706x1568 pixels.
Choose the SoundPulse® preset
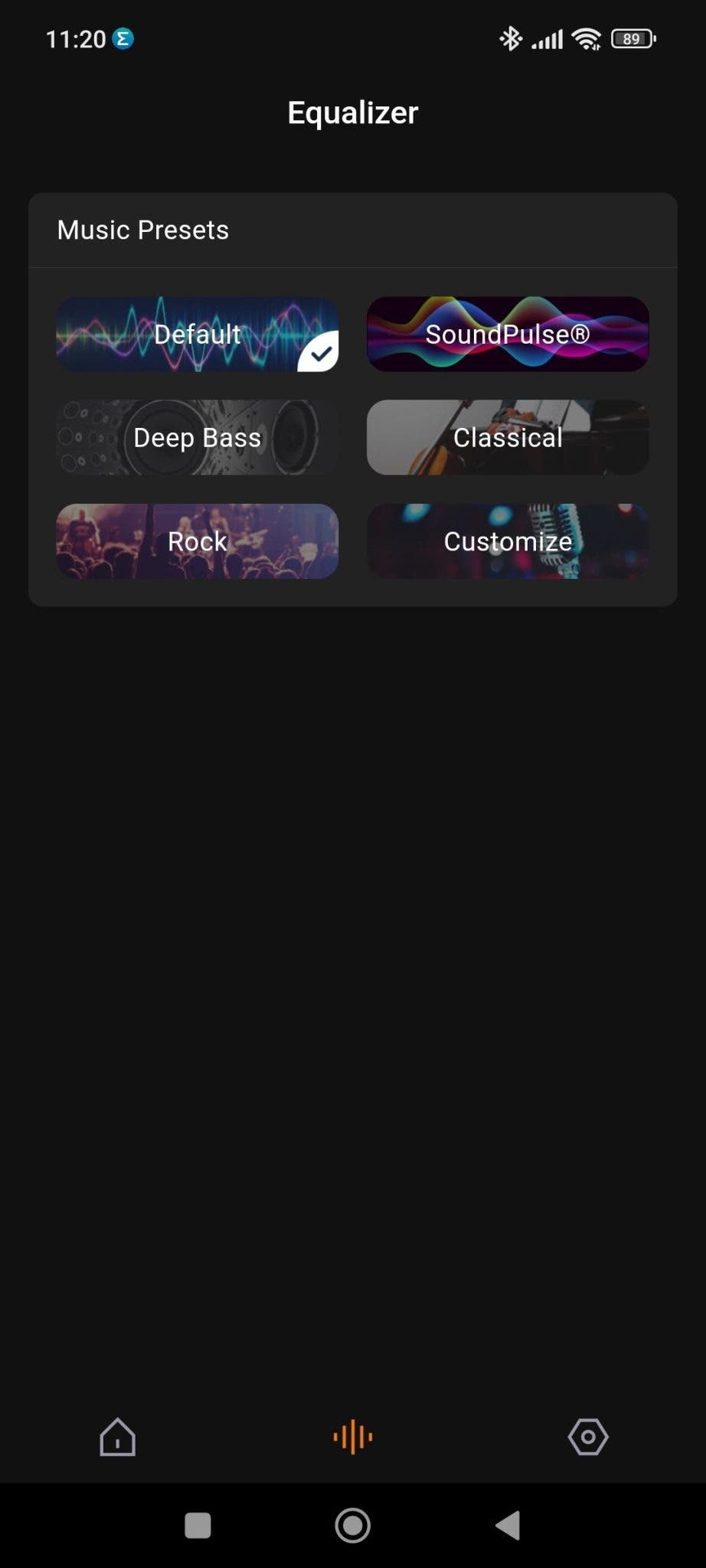[508, 334]
